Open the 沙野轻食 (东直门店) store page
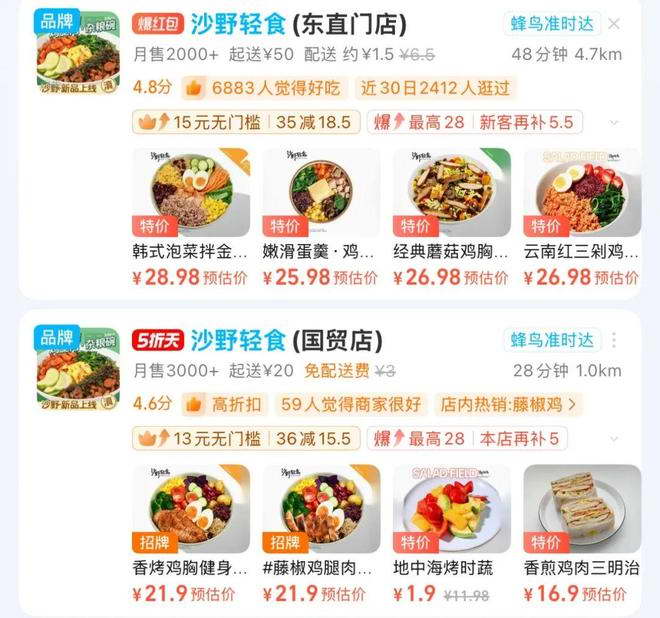Image resolution: width=660 pixels, height=618 pixels. (301, 24)
